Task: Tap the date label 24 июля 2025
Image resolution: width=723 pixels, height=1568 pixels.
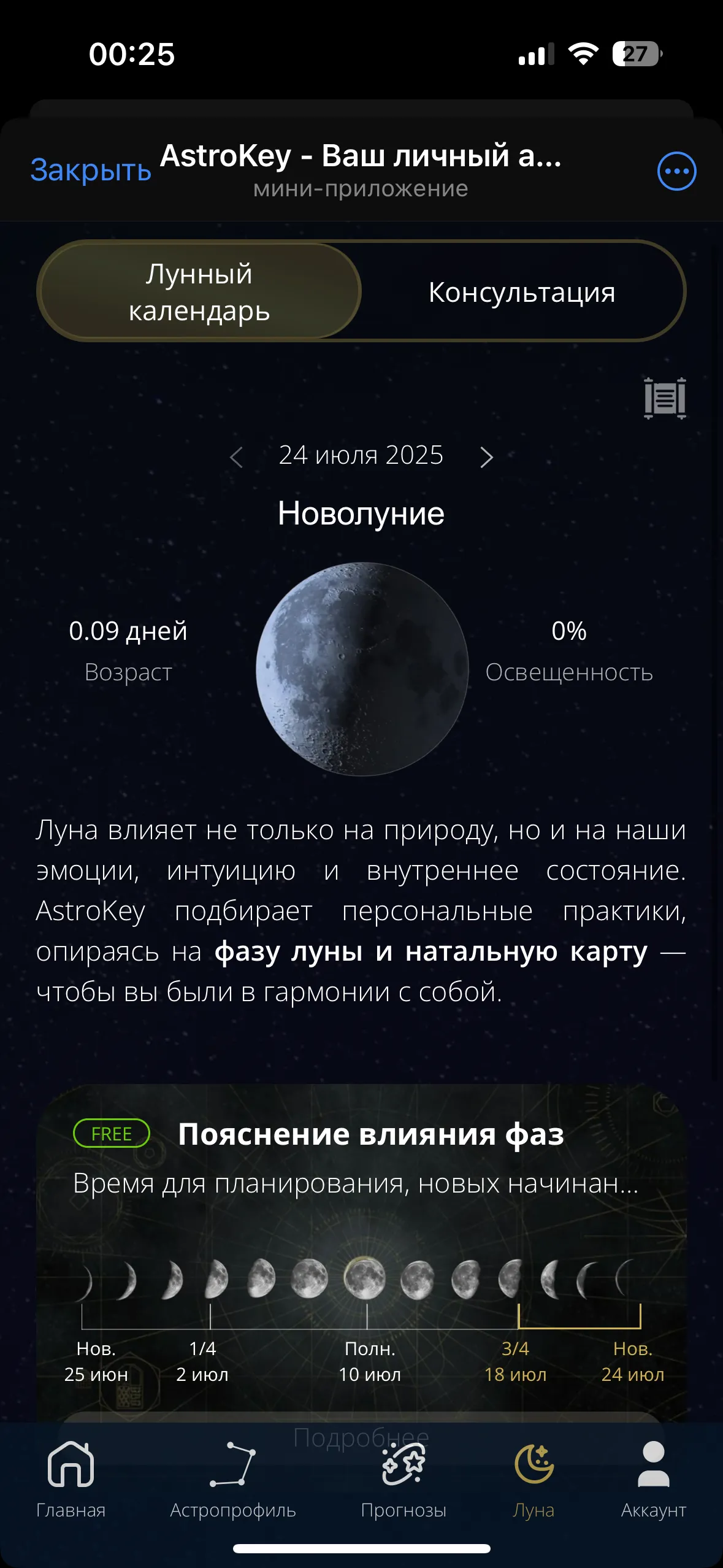Action: click(361, 455)
